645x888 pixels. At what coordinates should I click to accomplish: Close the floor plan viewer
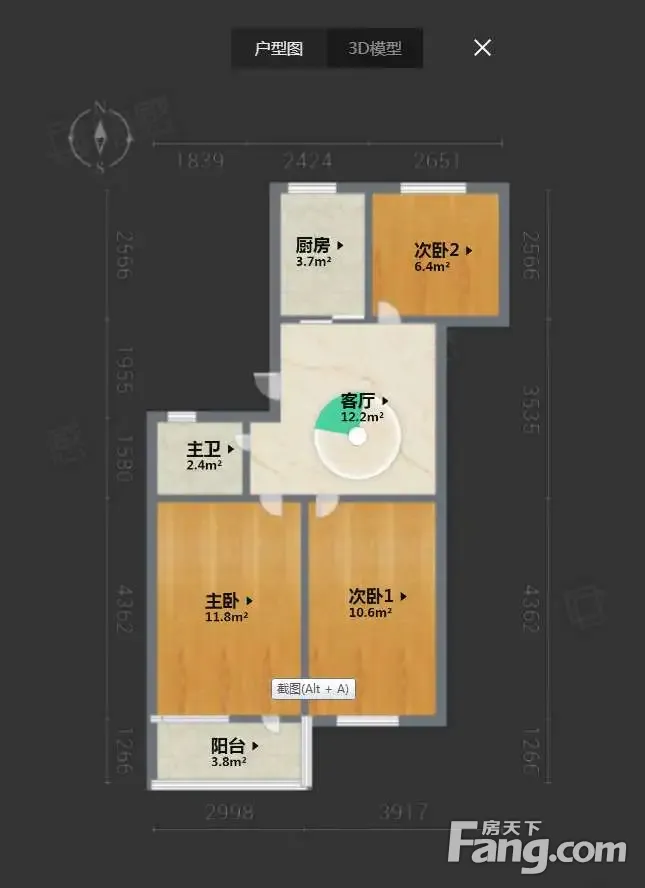(x=482, y=48)
